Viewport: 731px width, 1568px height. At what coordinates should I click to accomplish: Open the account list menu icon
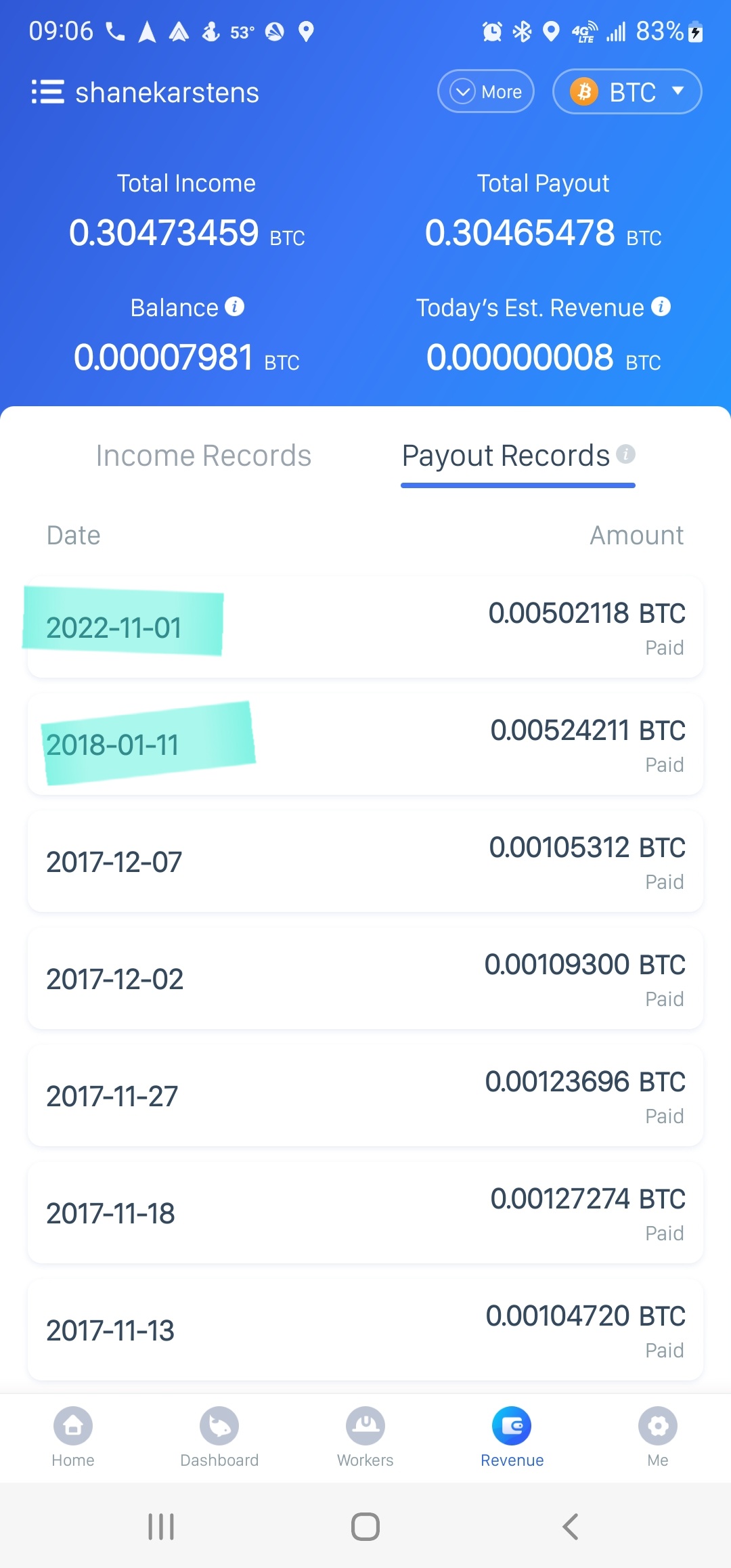pyautogui.click(x=47, y=92)
